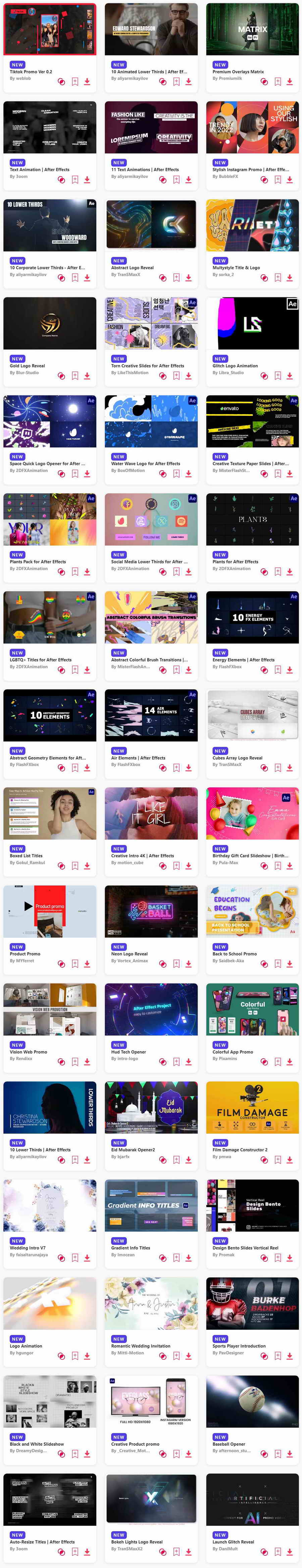This screenshot has height=1568, width=302.
Task: Open the LGBTQ+ Titles for After Effects
Action: pyautogui.click(x=50, y=617)
